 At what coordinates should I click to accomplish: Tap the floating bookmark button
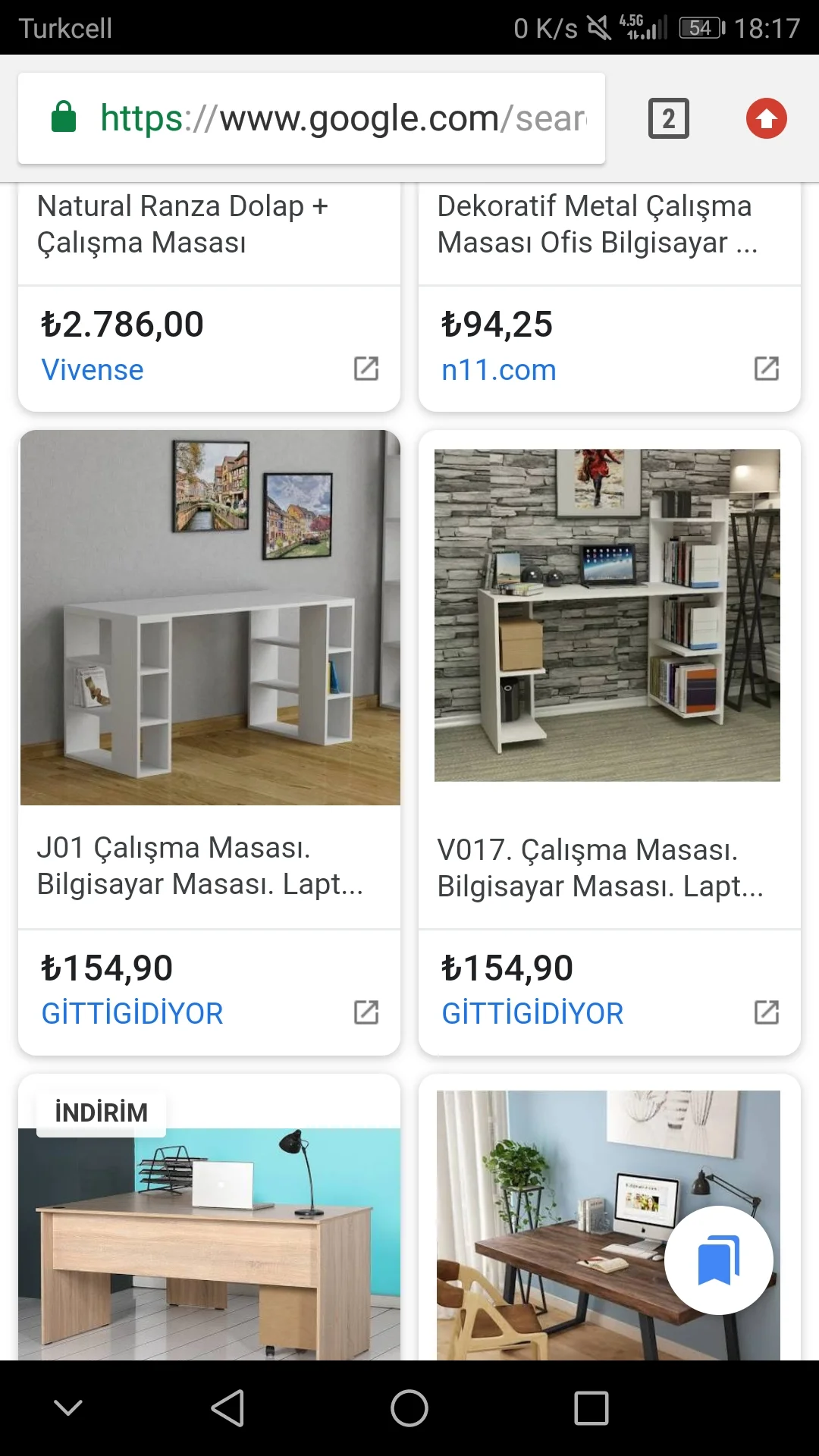[718, 1260]
